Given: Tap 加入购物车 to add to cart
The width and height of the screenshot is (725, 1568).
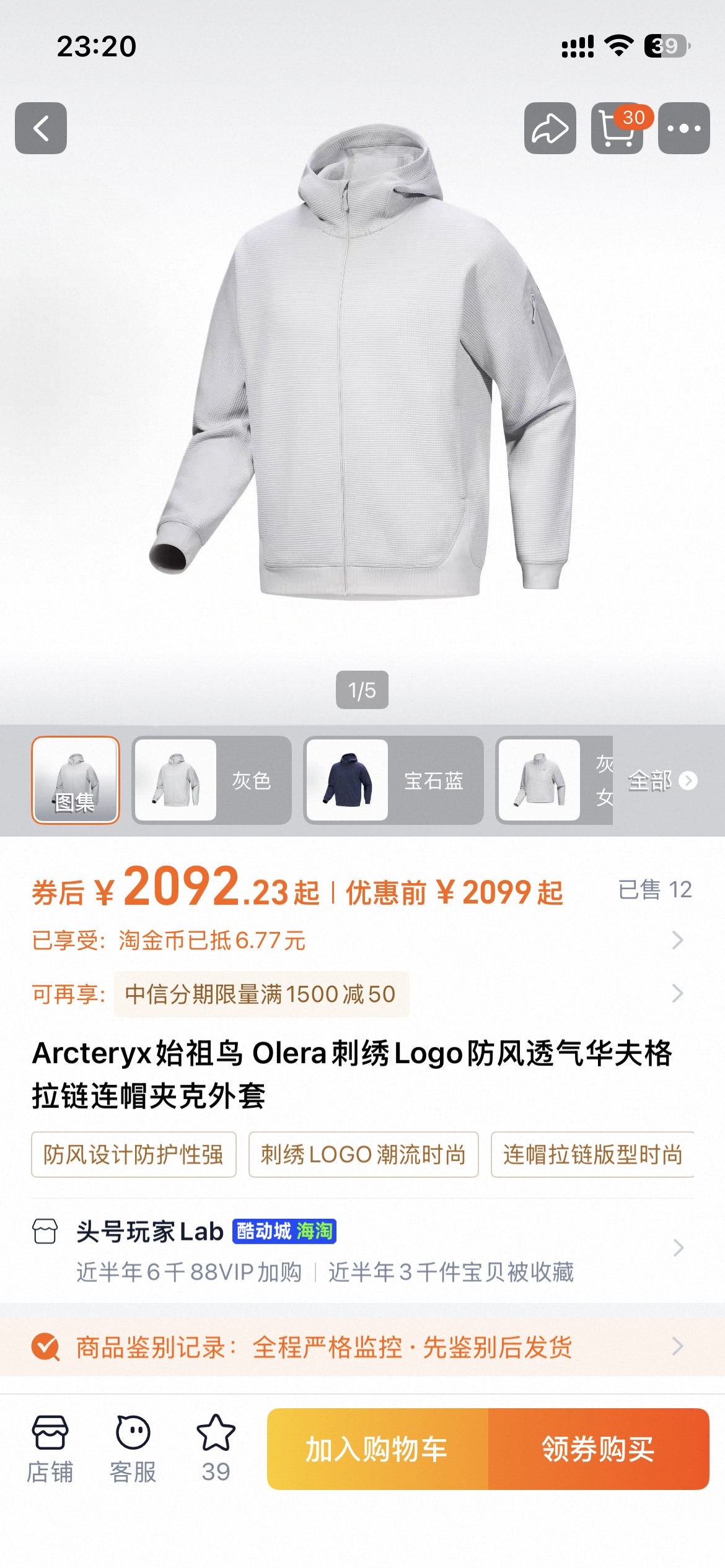Looking at the screenshot, I should tap(377, 1449).
